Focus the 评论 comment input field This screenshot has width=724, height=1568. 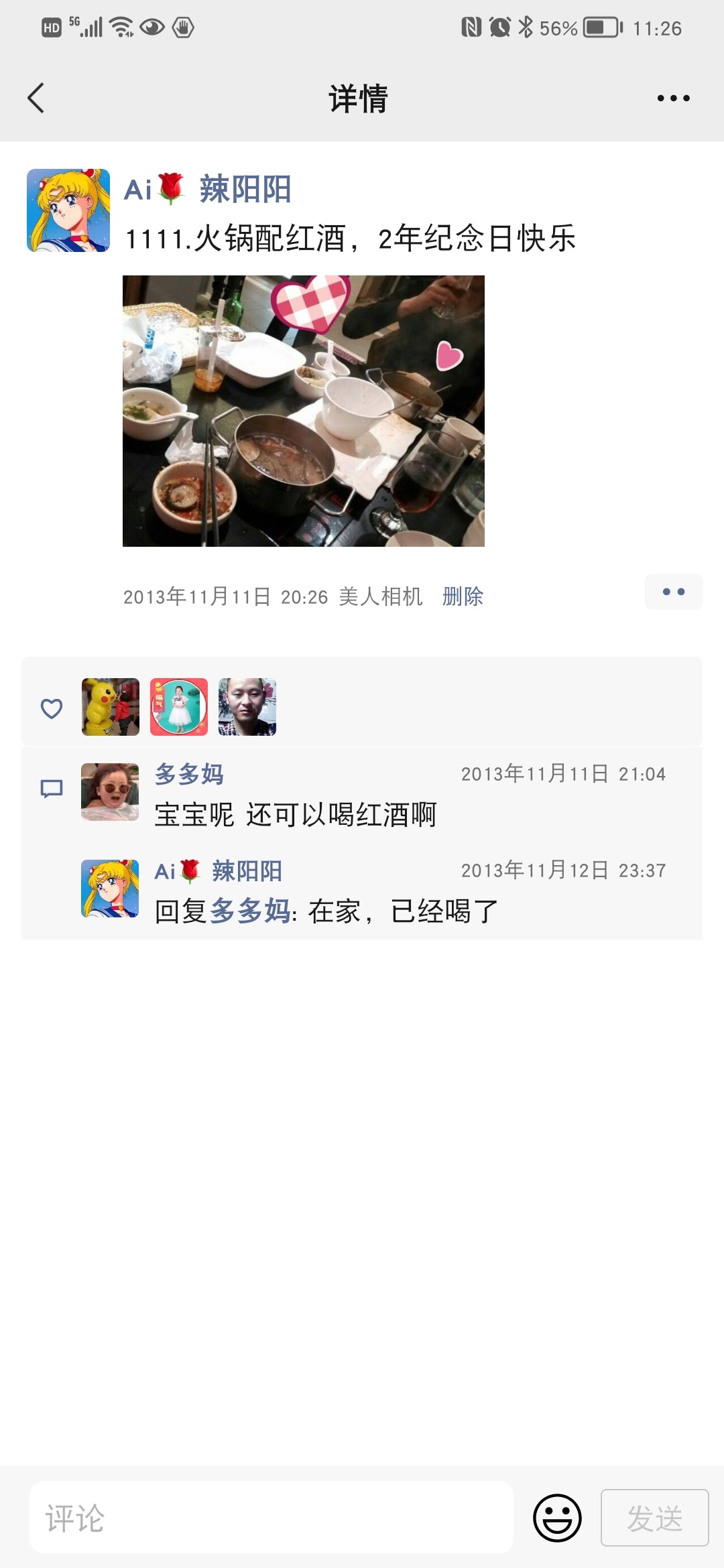pos(271,1518)
